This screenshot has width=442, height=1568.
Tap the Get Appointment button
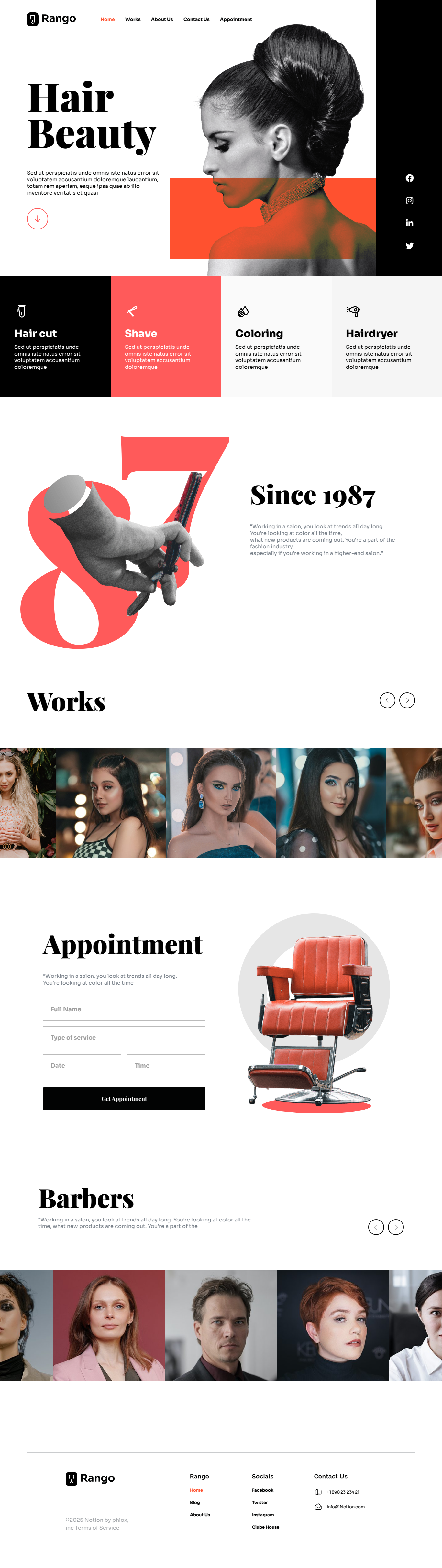124,1099
